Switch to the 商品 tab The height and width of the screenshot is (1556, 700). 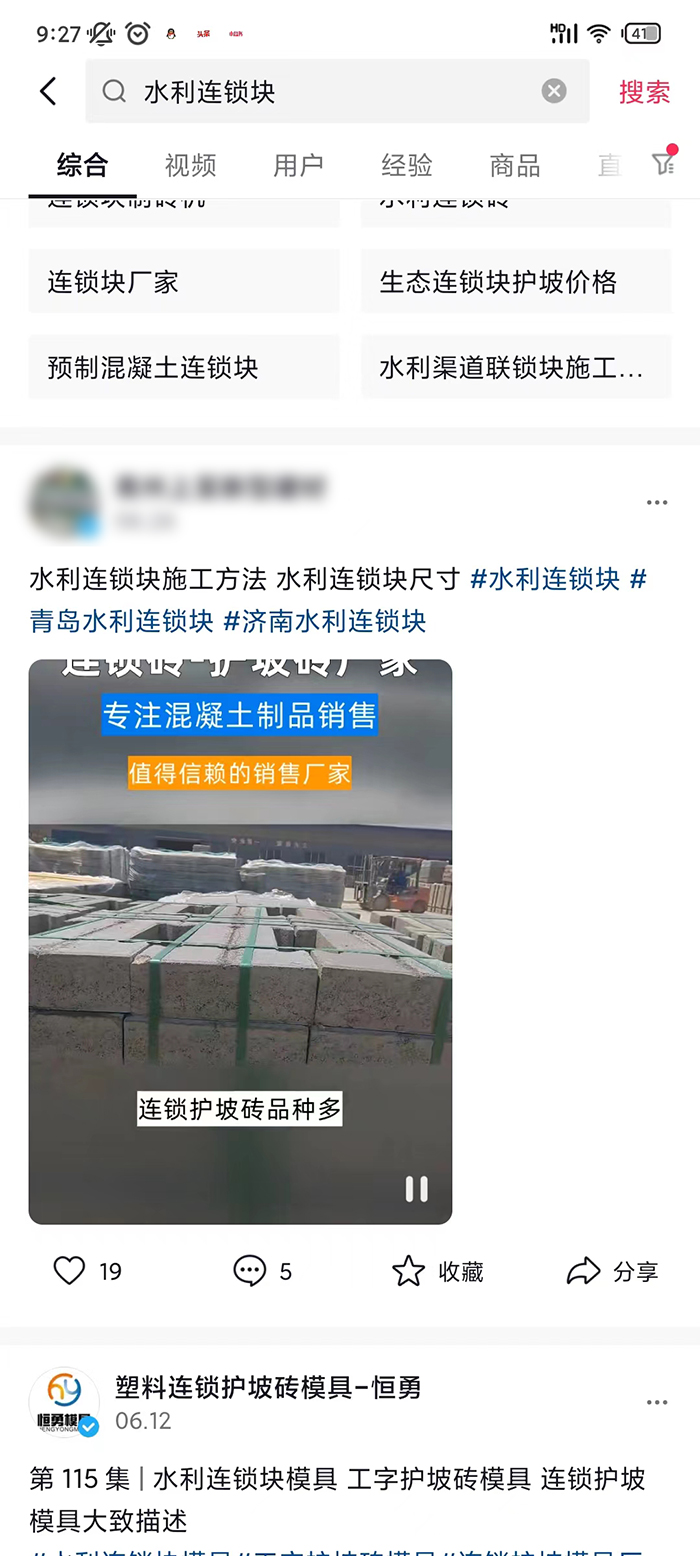[515, 165]
